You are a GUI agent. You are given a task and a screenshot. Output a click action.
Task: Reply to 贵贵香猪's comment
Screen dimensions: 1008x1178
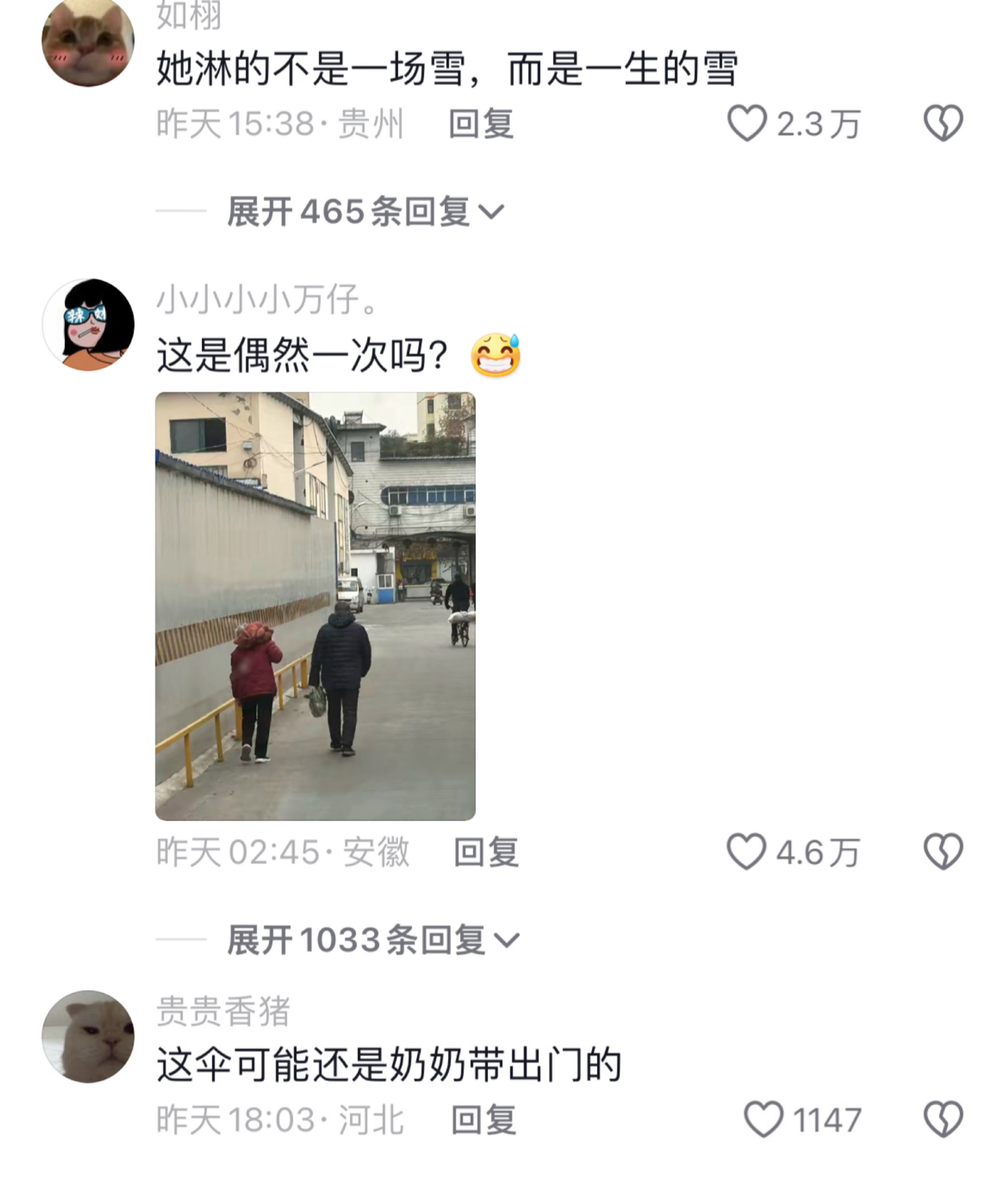pos(483,1120)
